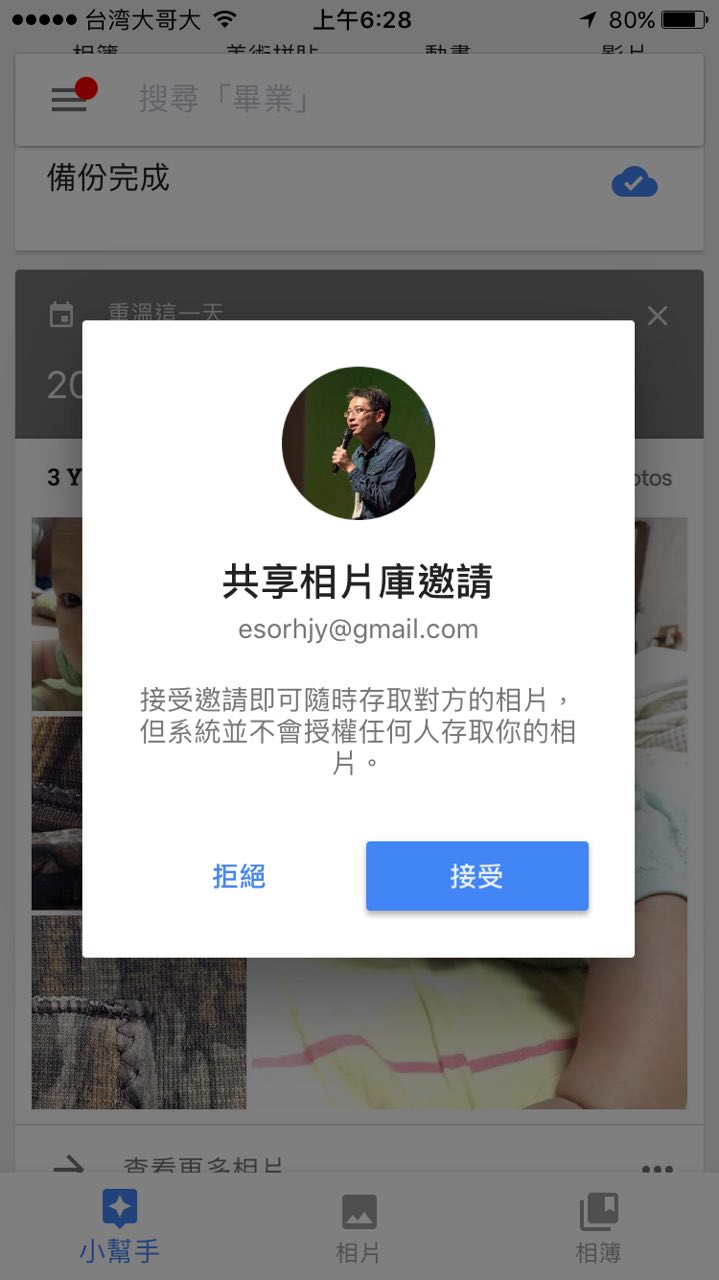719x1280 pixels.
Task: Accept the shared library invitation
Action: tap(476, 876)
